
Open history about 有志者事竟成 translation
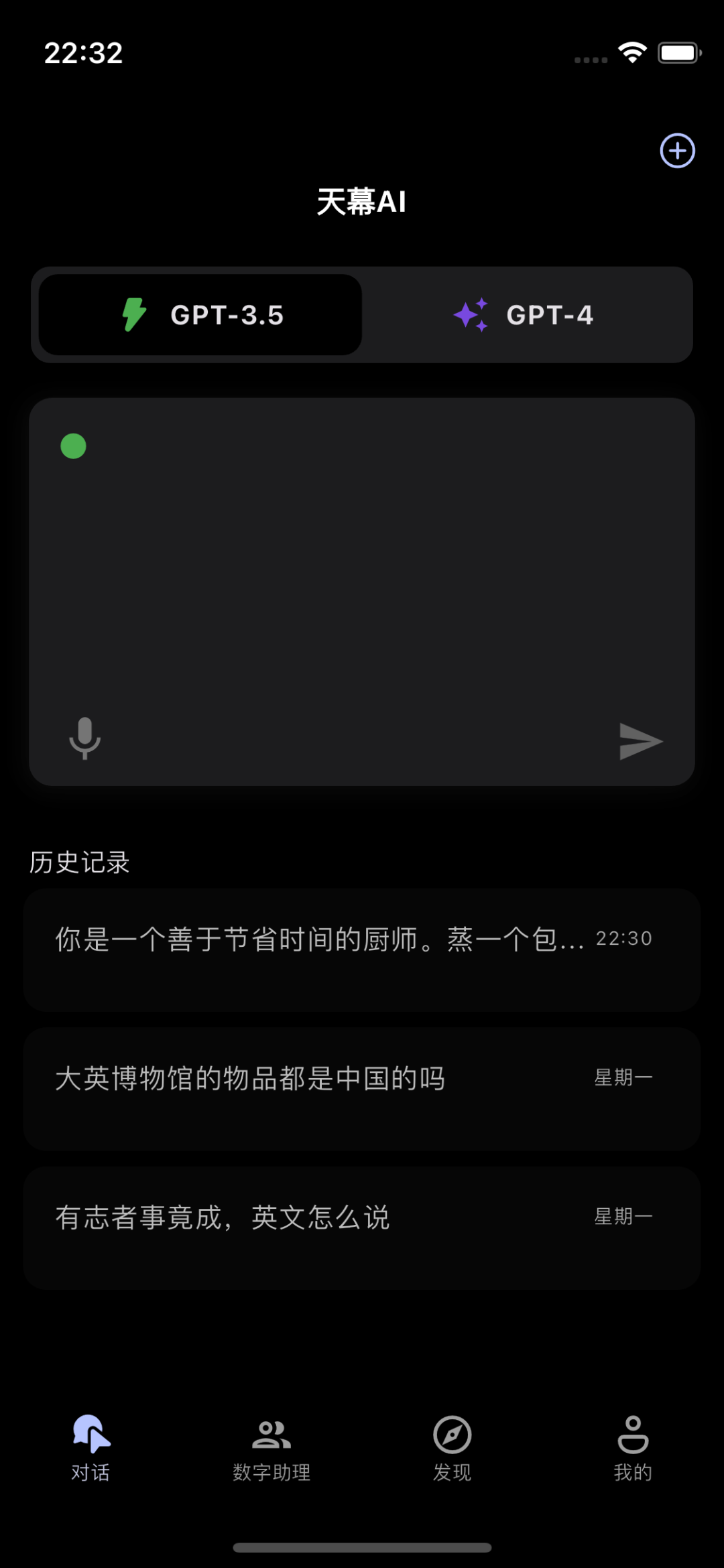(362, 1228)
